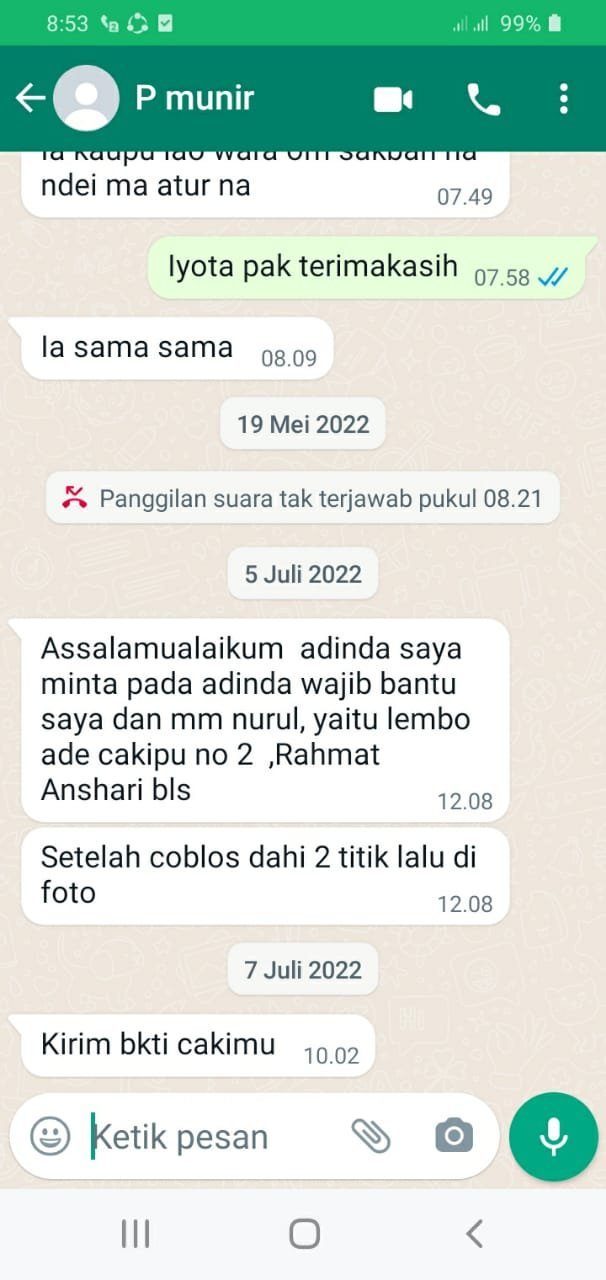Screen dimensions: 606x1280
Task: Attach a file with the paperclip
Action: [x=371, y=1136]
